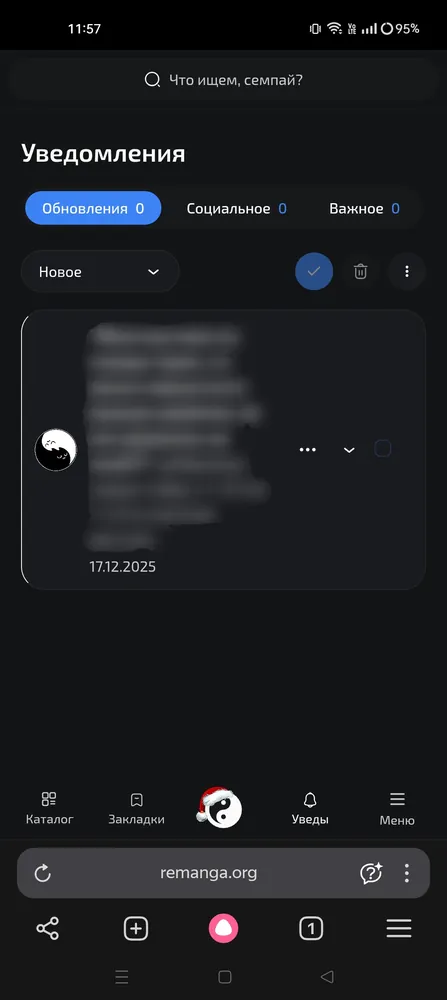Open the Меню tab

[x=397, y=808]
